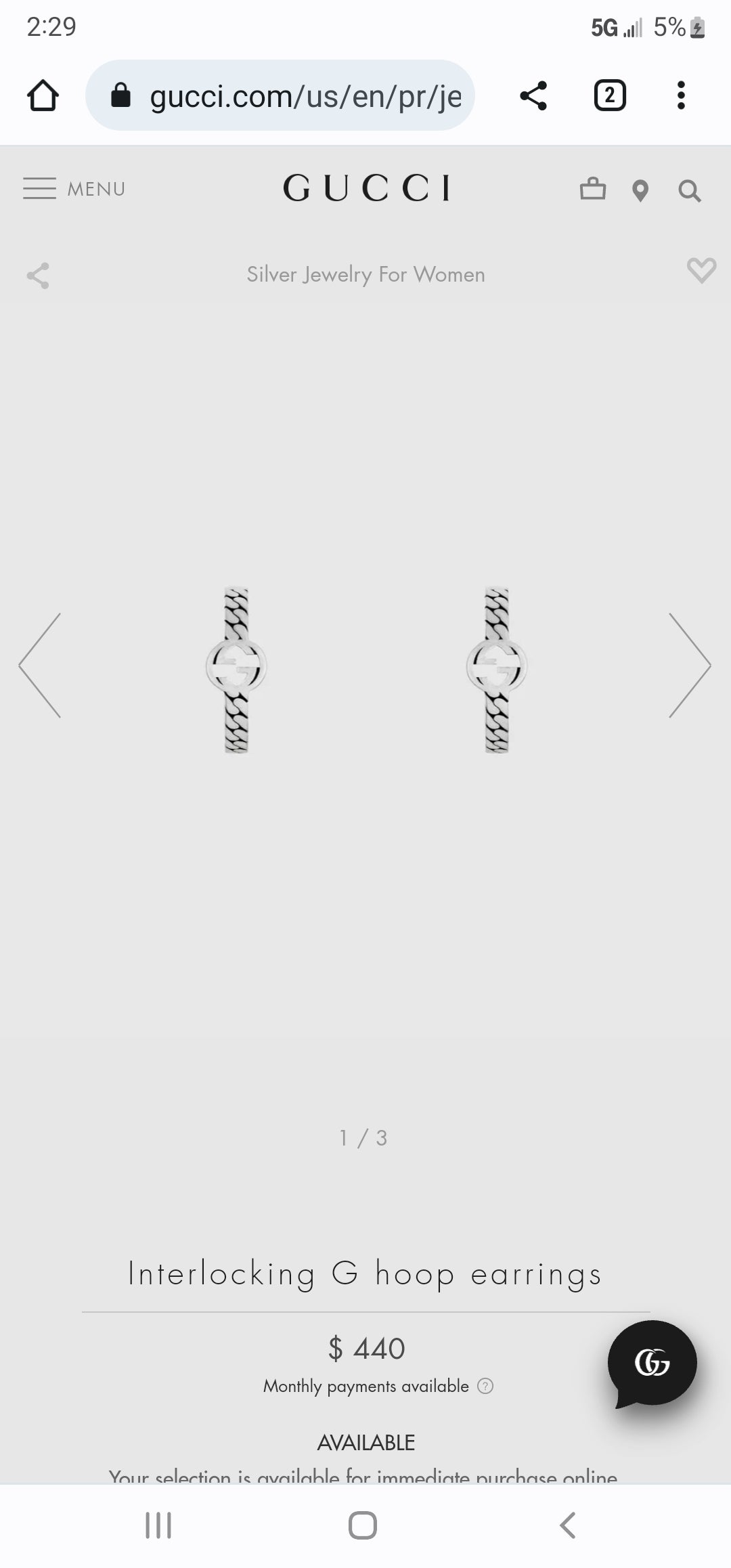Open the Gucci chat bubble
The image size is (731, 1568).
[x=652, y=1363]
